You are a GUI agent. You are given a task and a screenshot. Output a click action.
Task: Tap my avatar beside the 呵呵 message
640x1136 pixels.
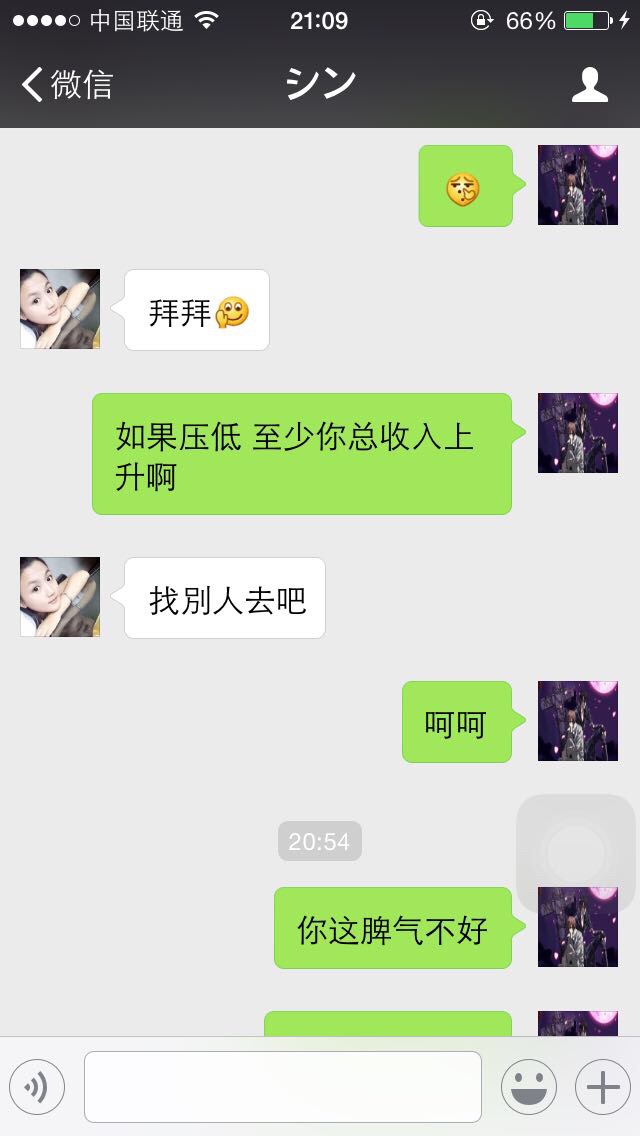(578, 721)
